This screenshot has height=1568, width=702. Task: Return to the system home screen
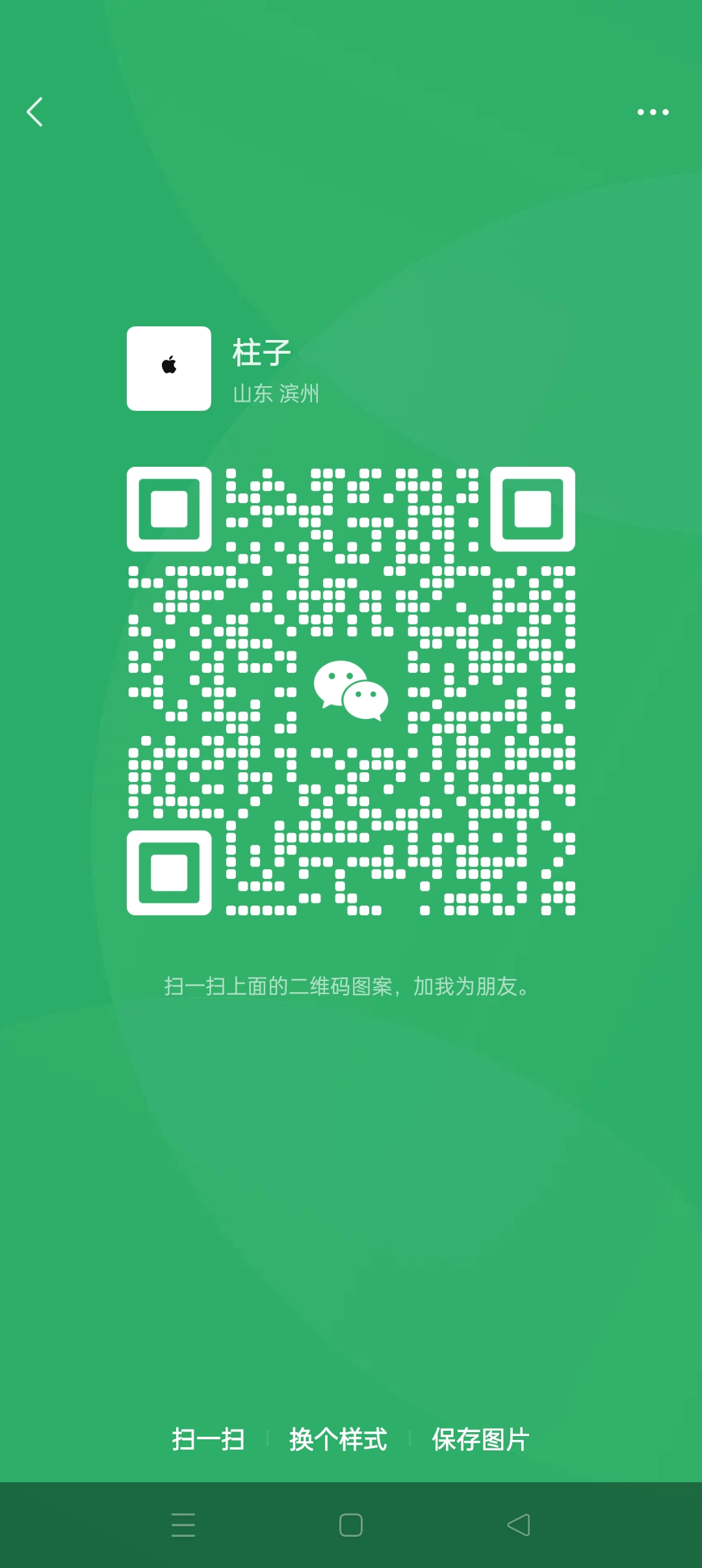(351, 1524)
